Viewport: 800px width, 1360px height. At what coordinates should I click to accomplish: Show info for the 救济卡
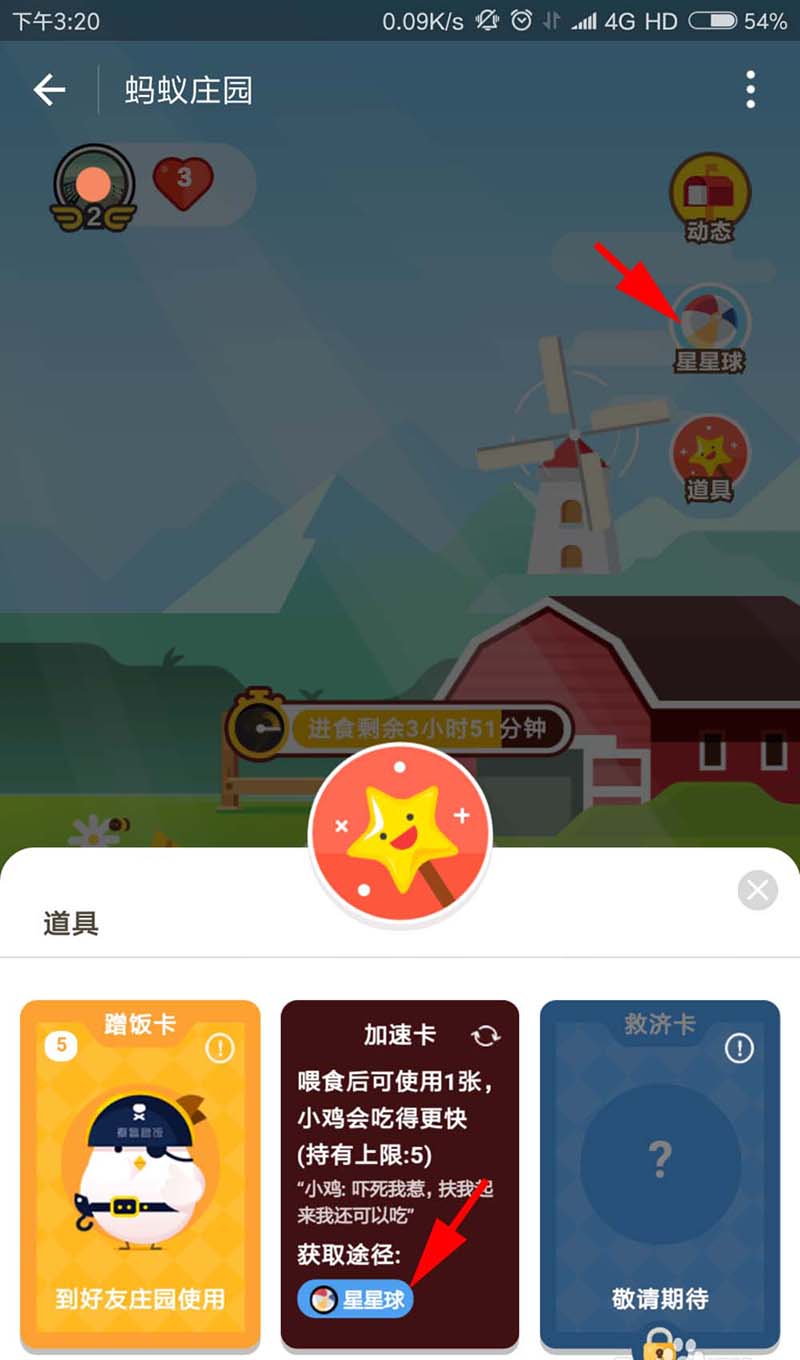pyautogui.click(x=739, y=1047)
